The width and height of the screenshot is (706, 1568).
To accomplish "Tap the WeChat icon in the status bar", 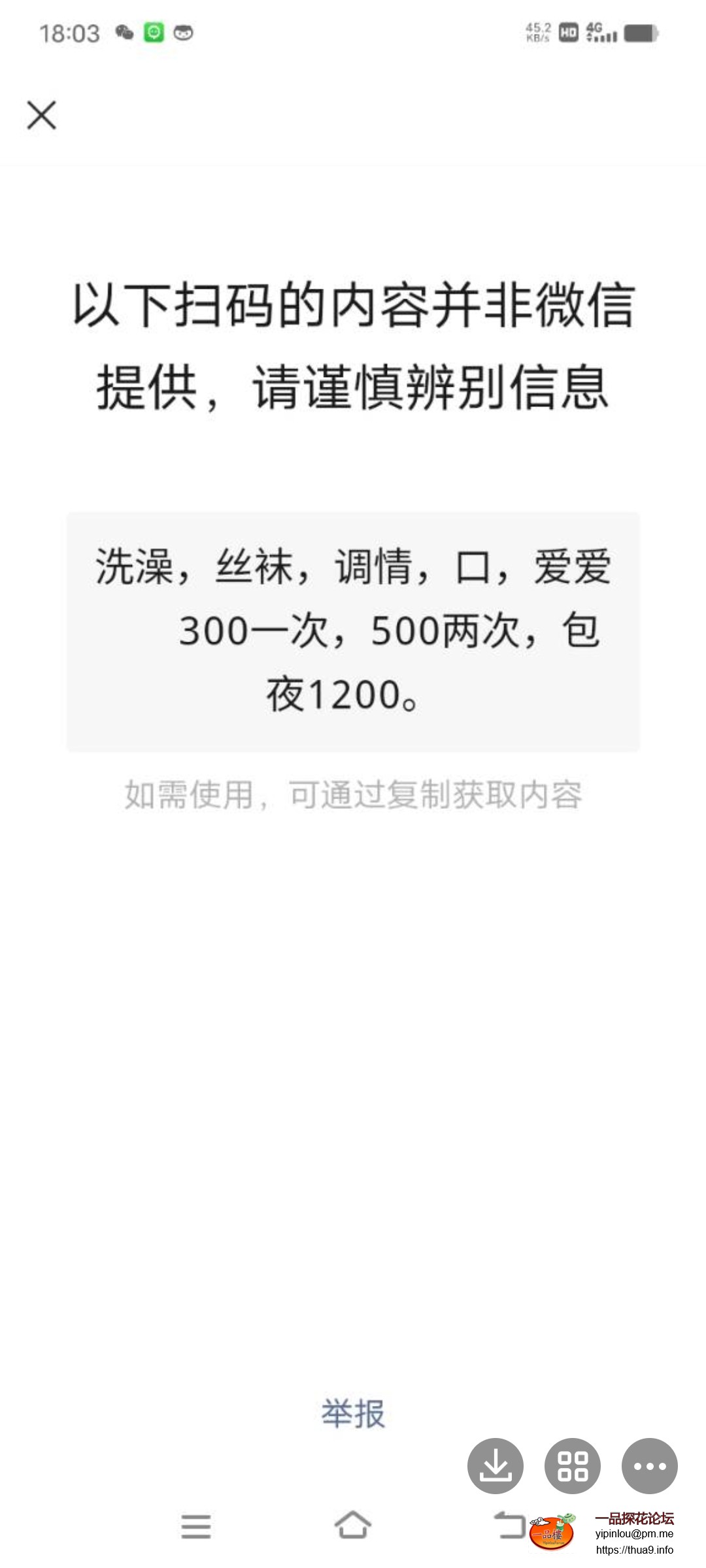I will (x=124, y=31).
